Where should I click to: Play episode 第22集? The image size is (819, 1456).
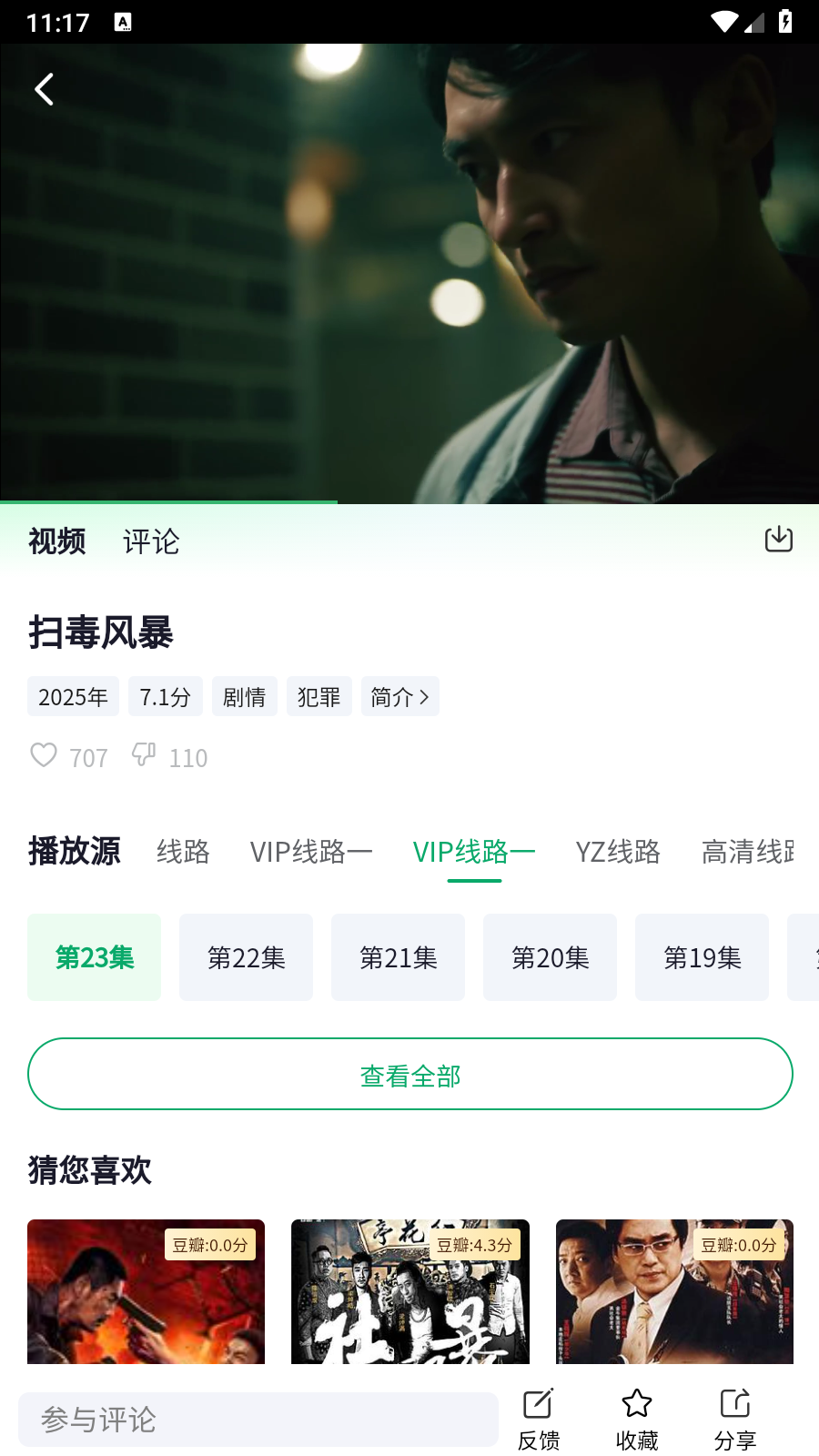[246, 957]
